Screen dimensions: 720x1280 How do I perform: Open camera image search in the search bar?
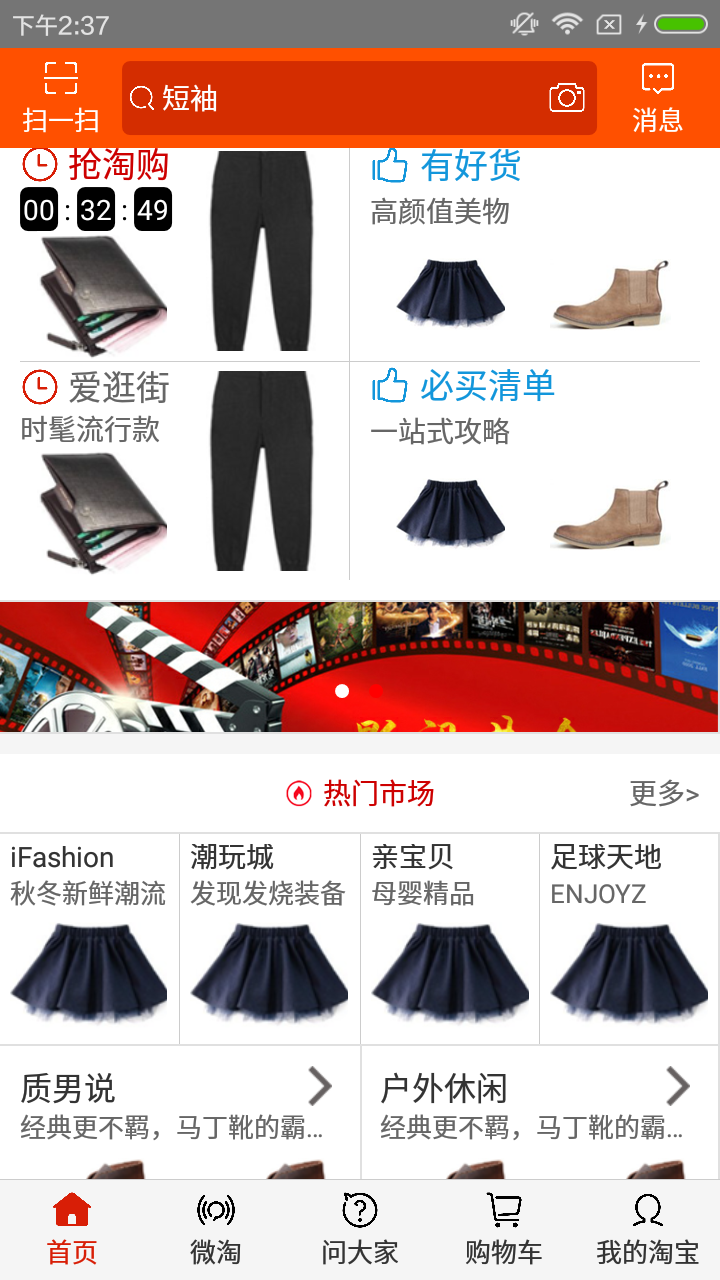pyautogui.click(x=567, y=97)
